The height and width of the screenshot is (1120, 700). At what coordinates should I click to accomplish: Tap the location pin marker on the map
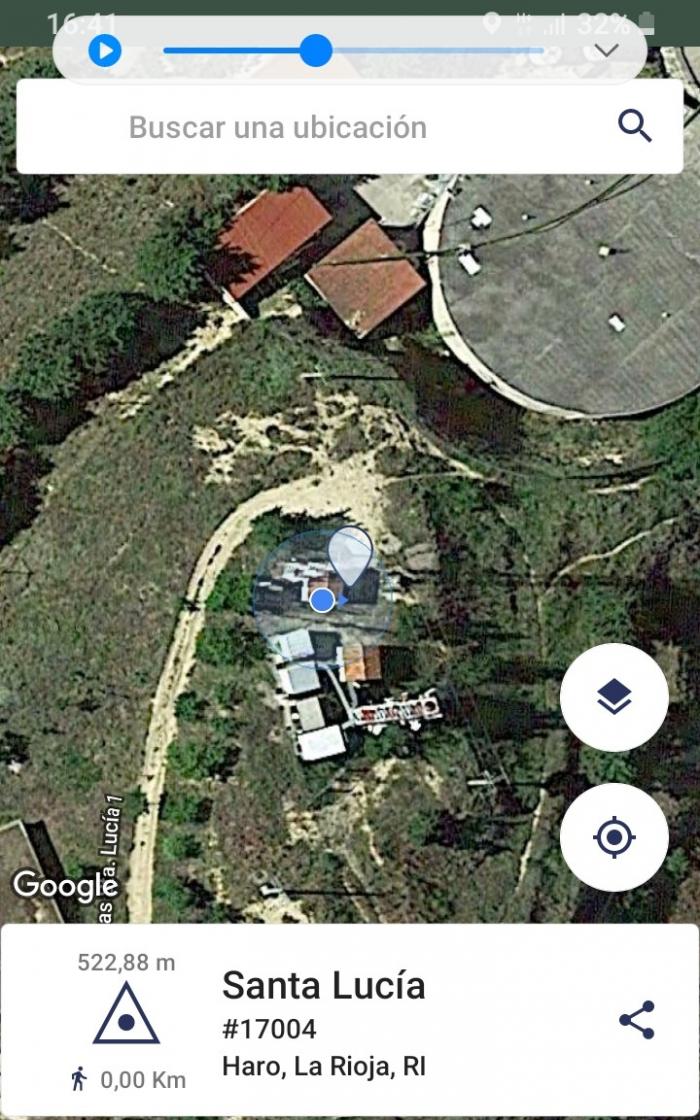(350, 556)
